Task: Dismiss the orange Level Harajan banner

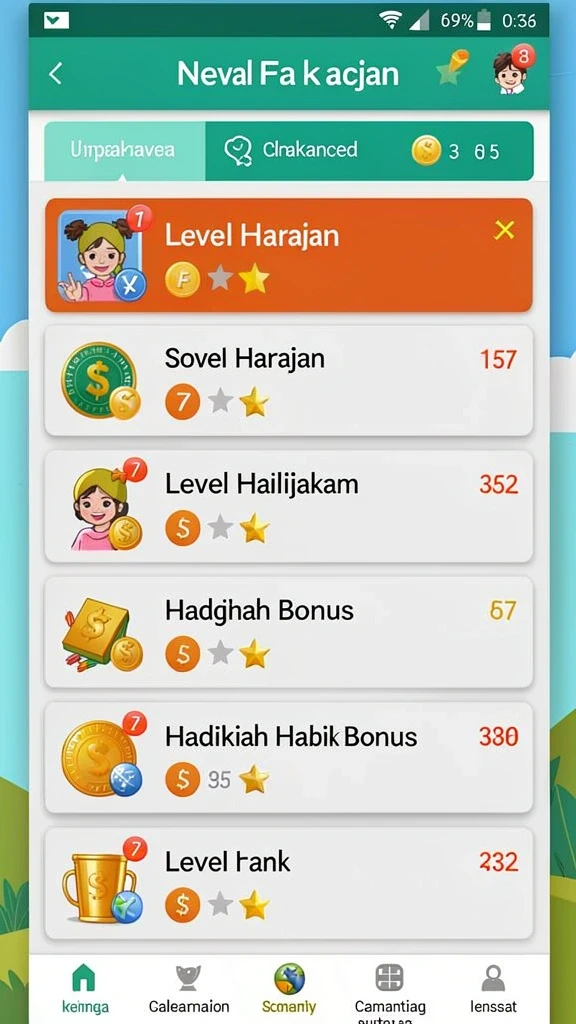Action: coord(504,230)
